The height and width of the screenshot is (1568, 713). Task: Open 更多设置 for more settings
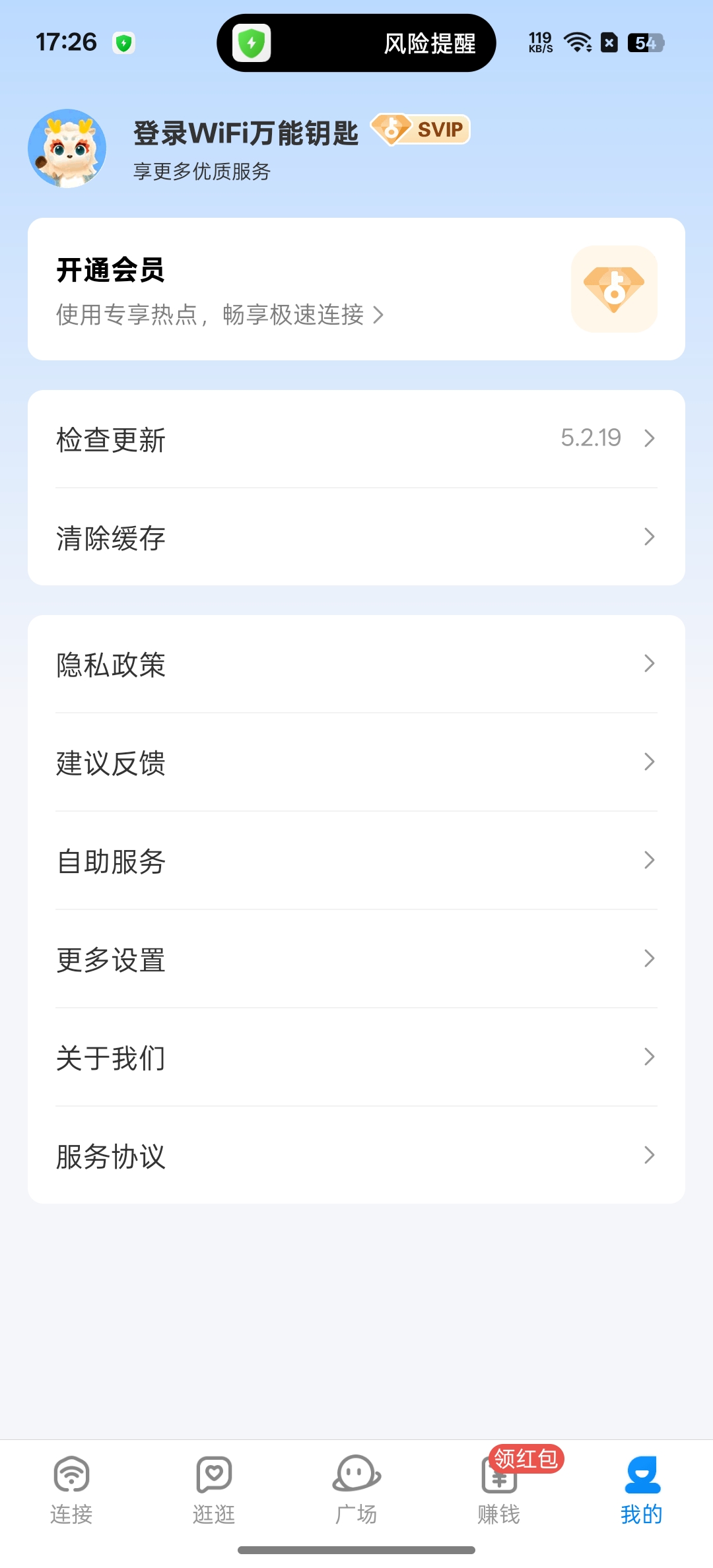[x=356, y=959]
